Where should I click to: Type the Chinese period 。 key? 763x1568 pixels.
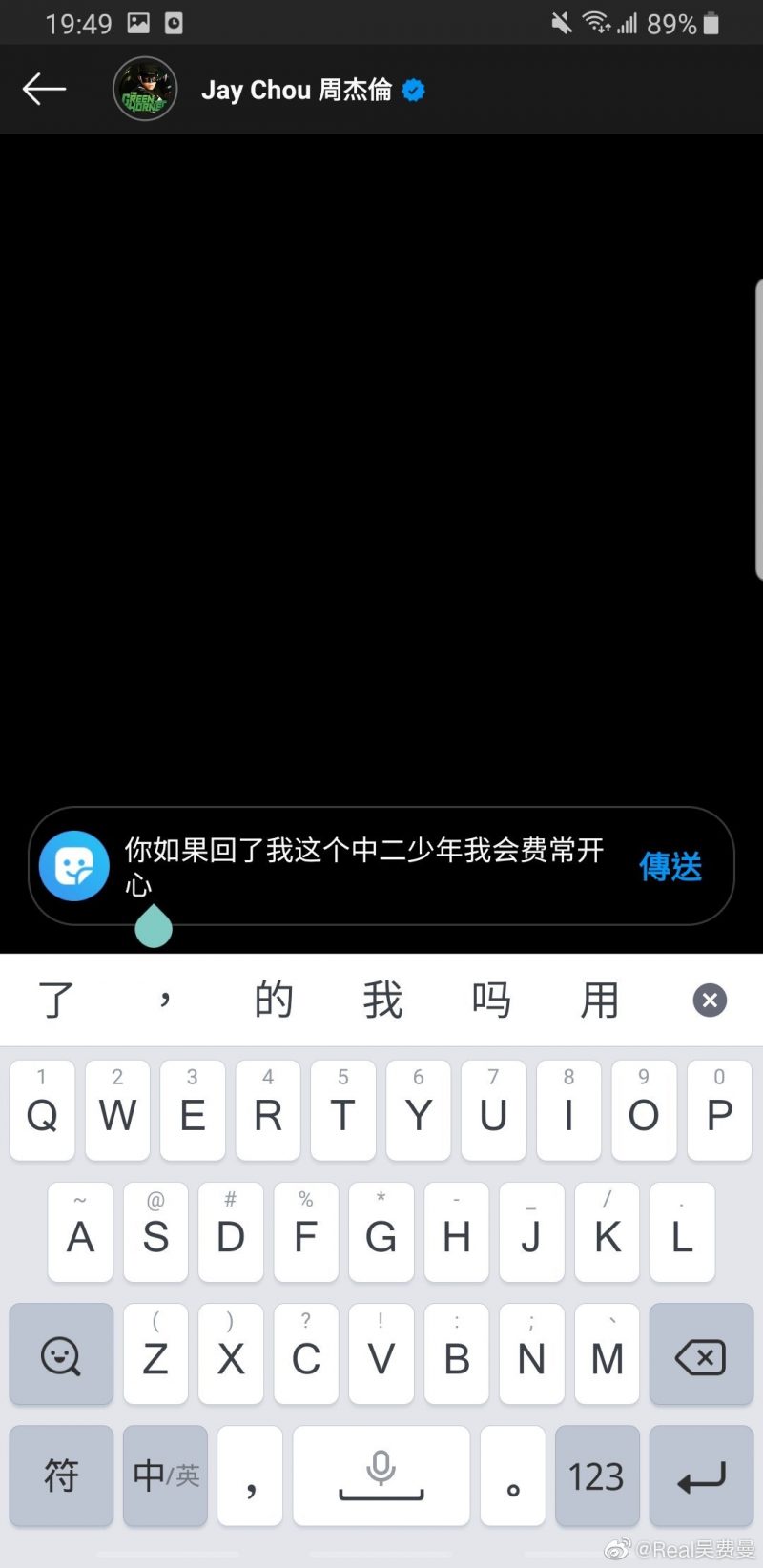click(513, 1475)
